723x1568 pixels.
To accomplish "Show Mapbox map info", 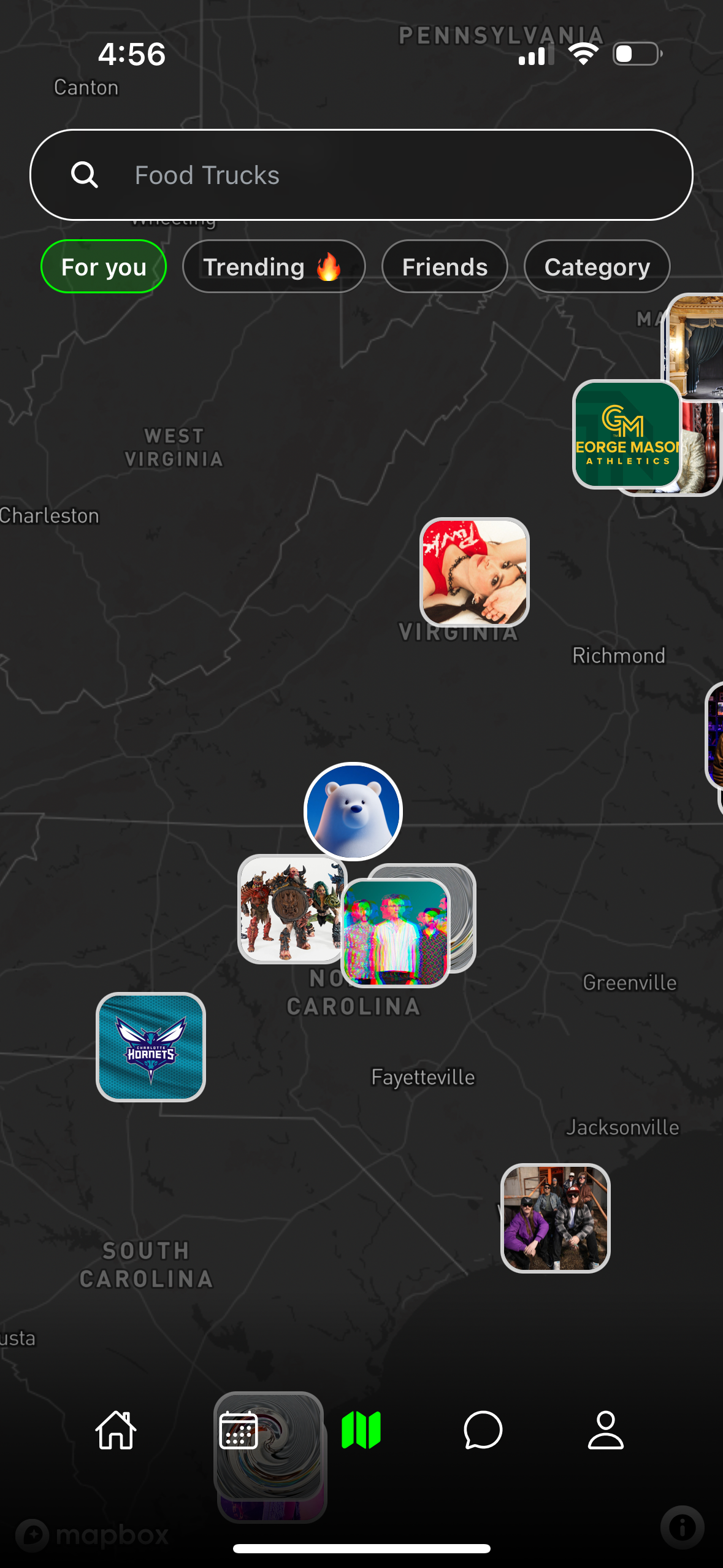I will click(682, 1527).
